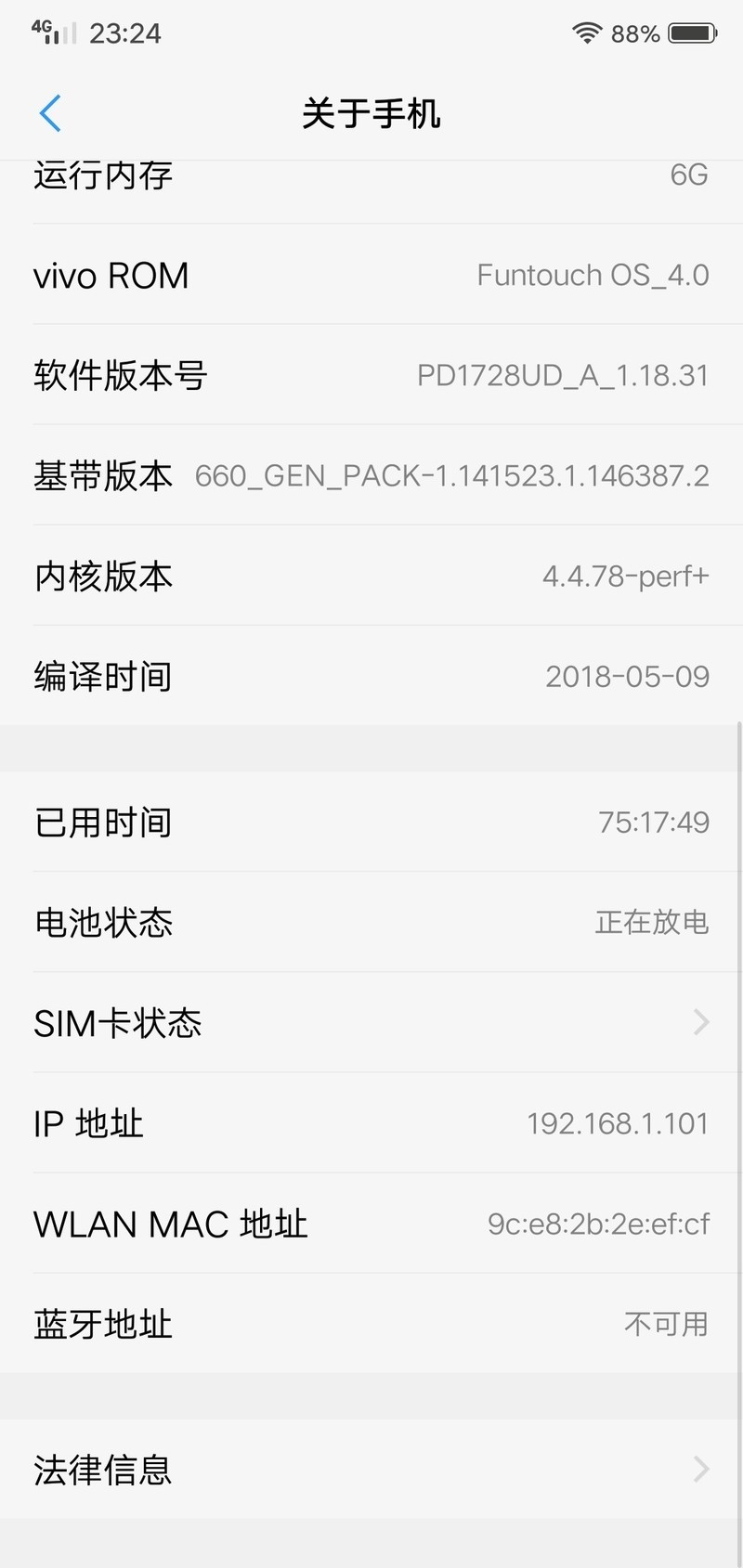
Task: Expand the SIM card status details
Action: 371,1022
